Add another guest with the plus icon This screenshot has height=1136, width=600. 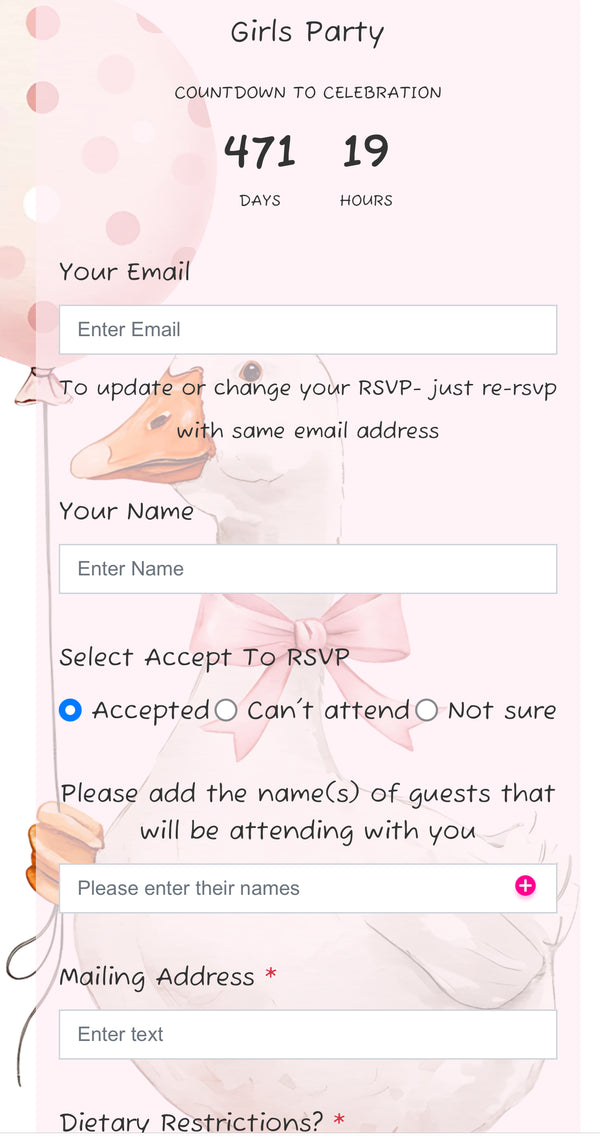point(525,886)
